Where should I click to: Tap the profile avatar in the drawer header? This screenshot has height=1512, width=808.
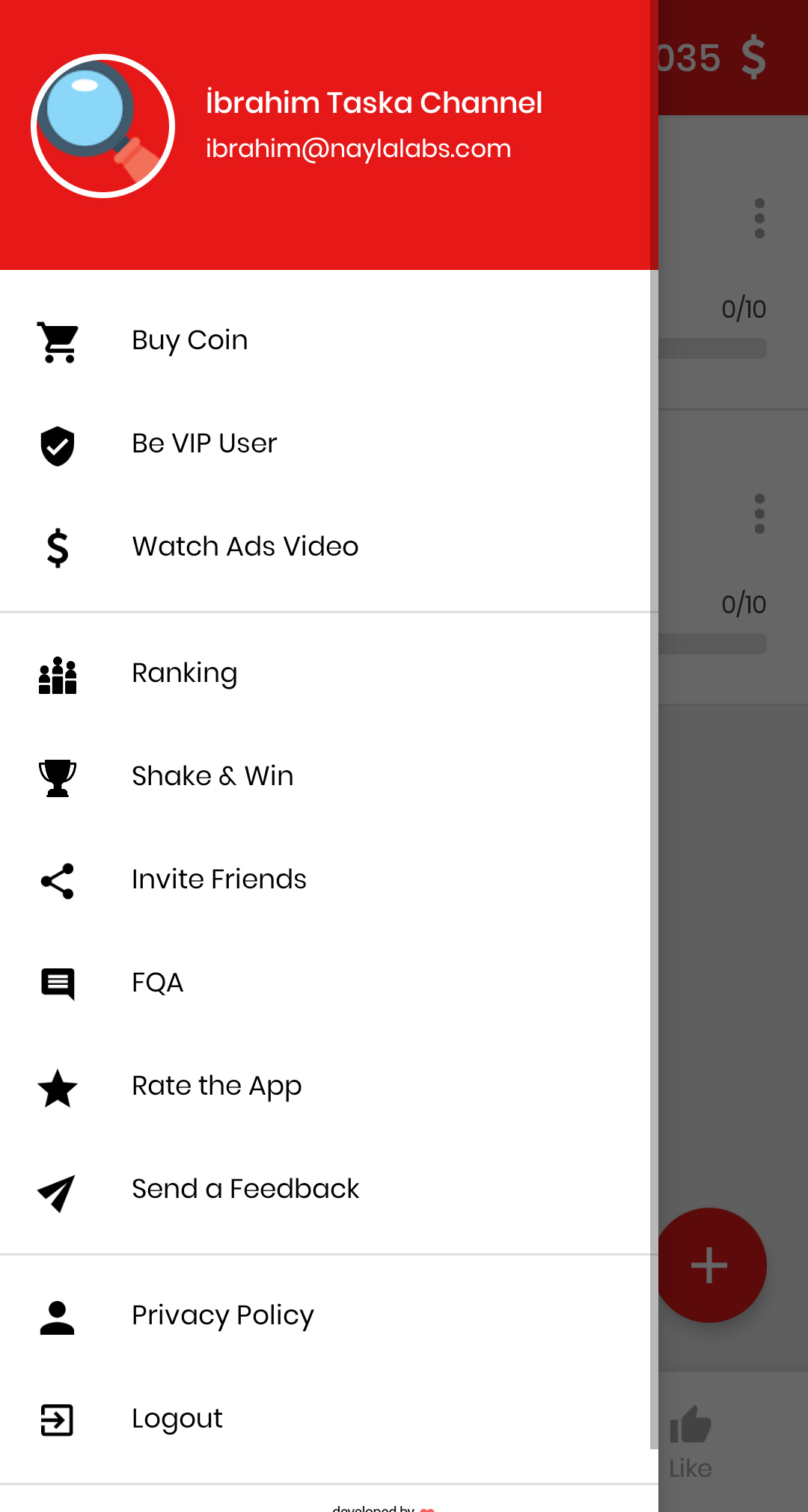pyautogui.click(x=103, y=126)
